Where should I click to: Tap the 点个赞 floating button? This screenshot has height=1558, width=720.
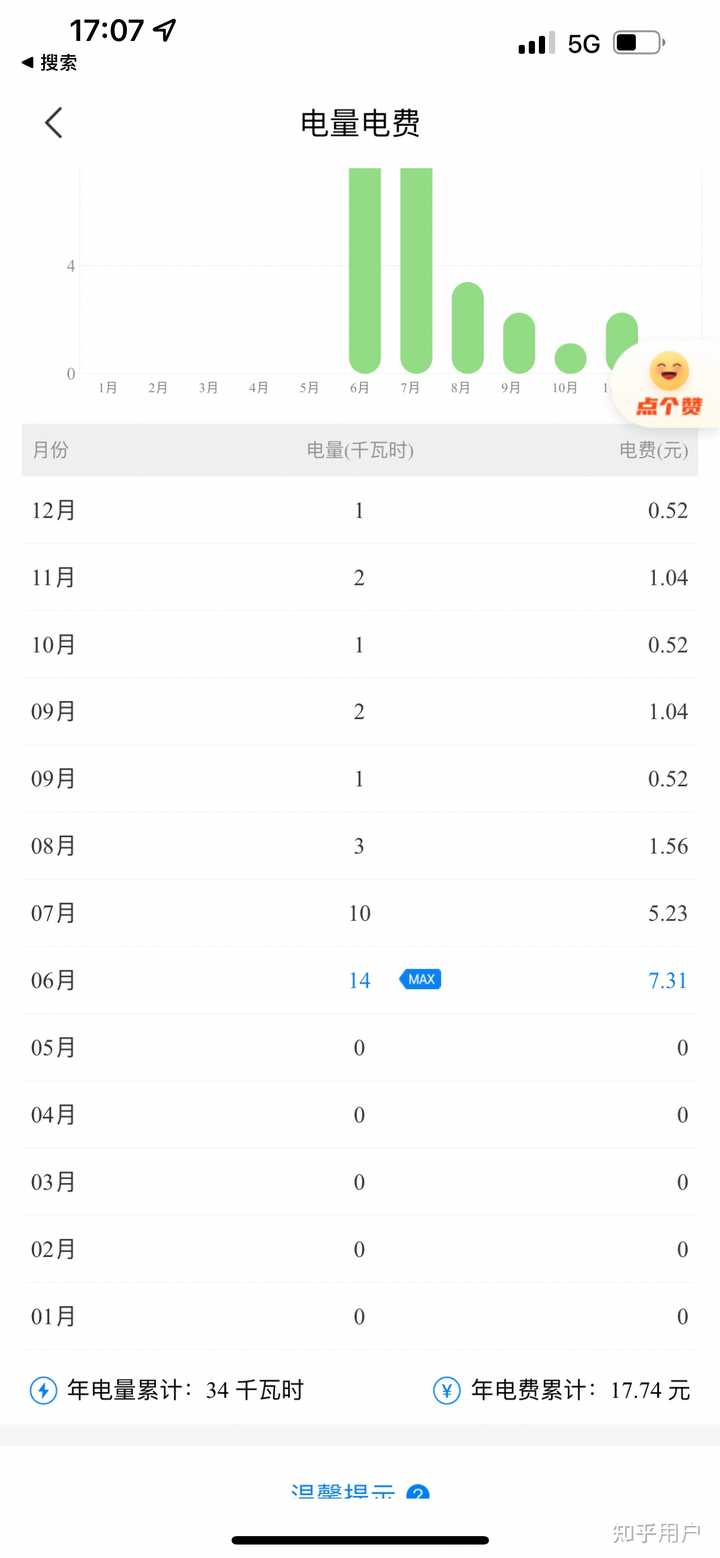pos(669,385)
